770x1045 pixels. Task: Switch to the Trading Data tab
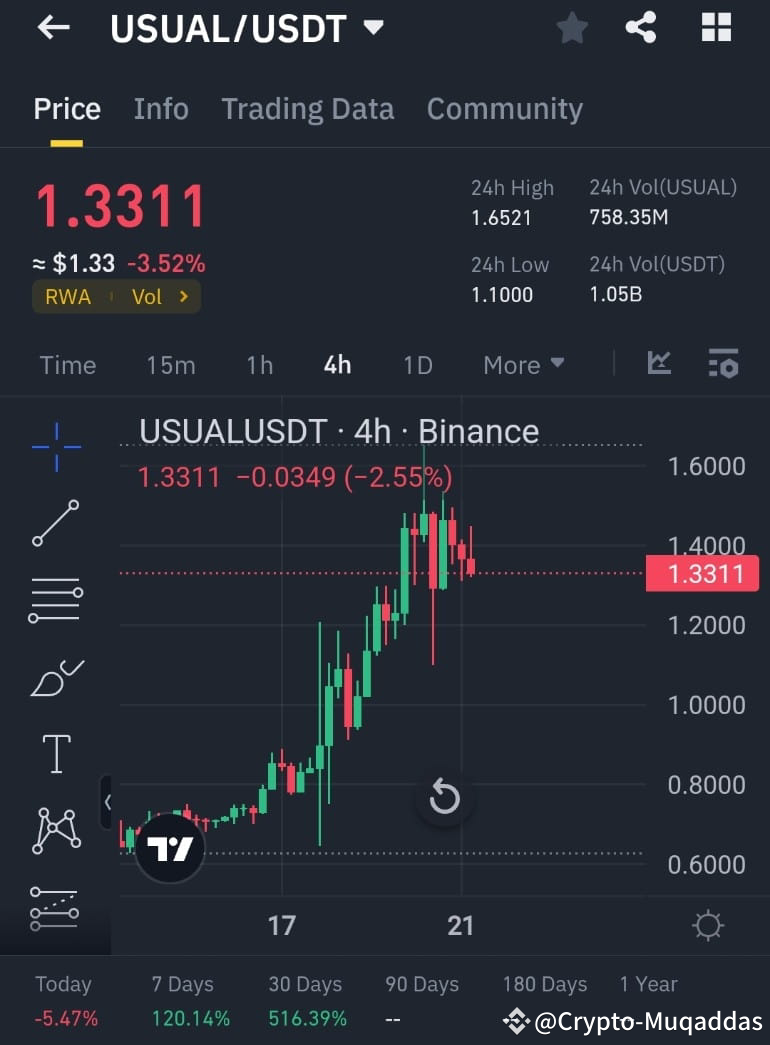[x=307, y=108]
